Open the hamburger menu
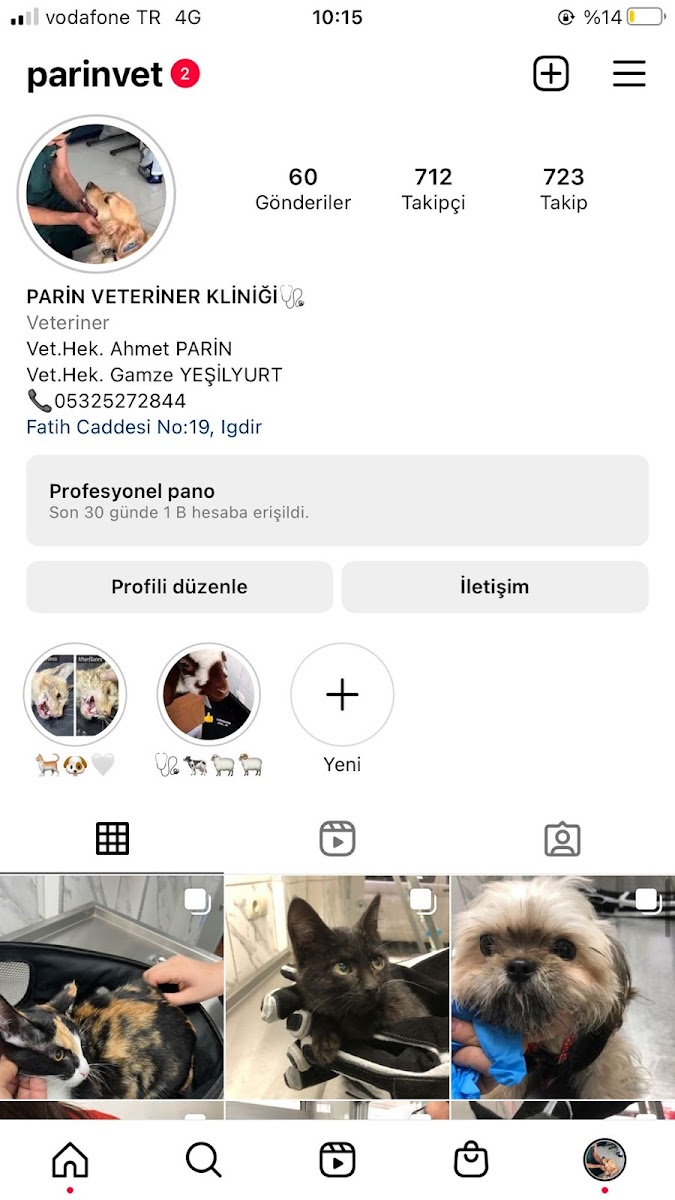This screenshot has width=675, height=1200. coord(629,74)
